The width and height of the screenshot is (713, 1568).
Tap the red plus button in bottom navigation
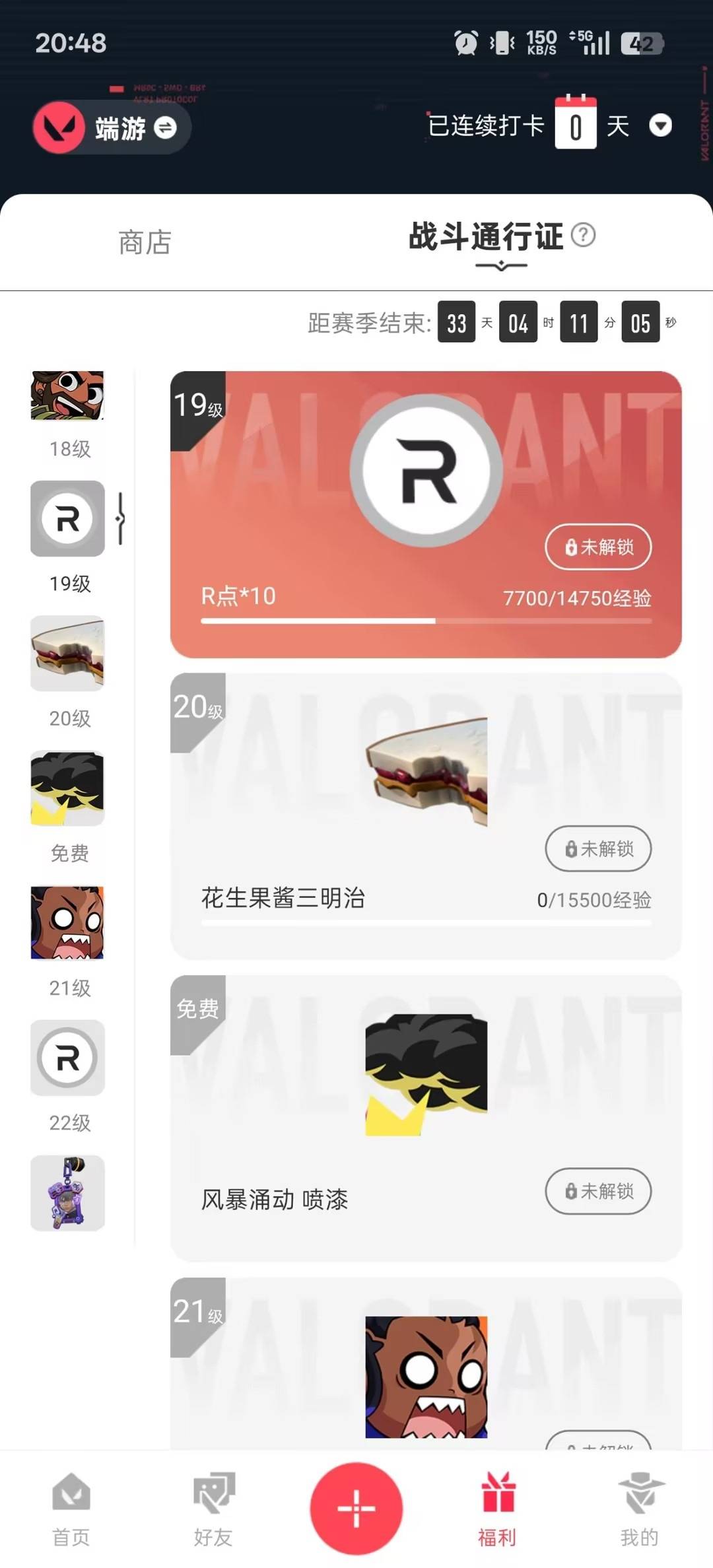(356, 1509)
